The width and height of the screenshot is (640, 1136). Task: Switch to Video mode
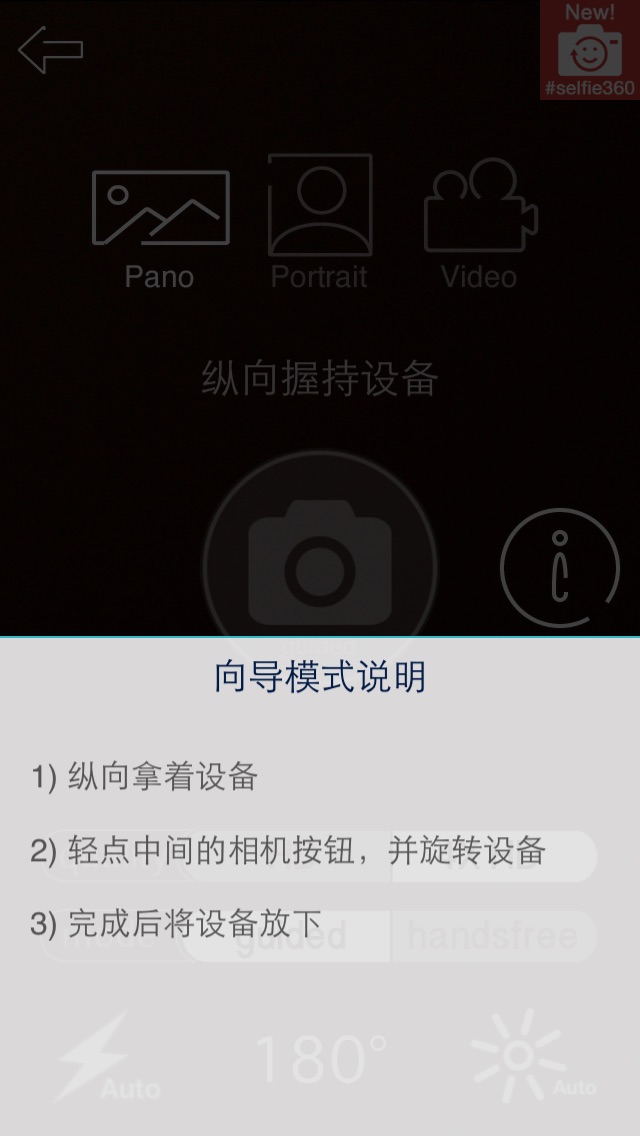click(x=480, y=225)
